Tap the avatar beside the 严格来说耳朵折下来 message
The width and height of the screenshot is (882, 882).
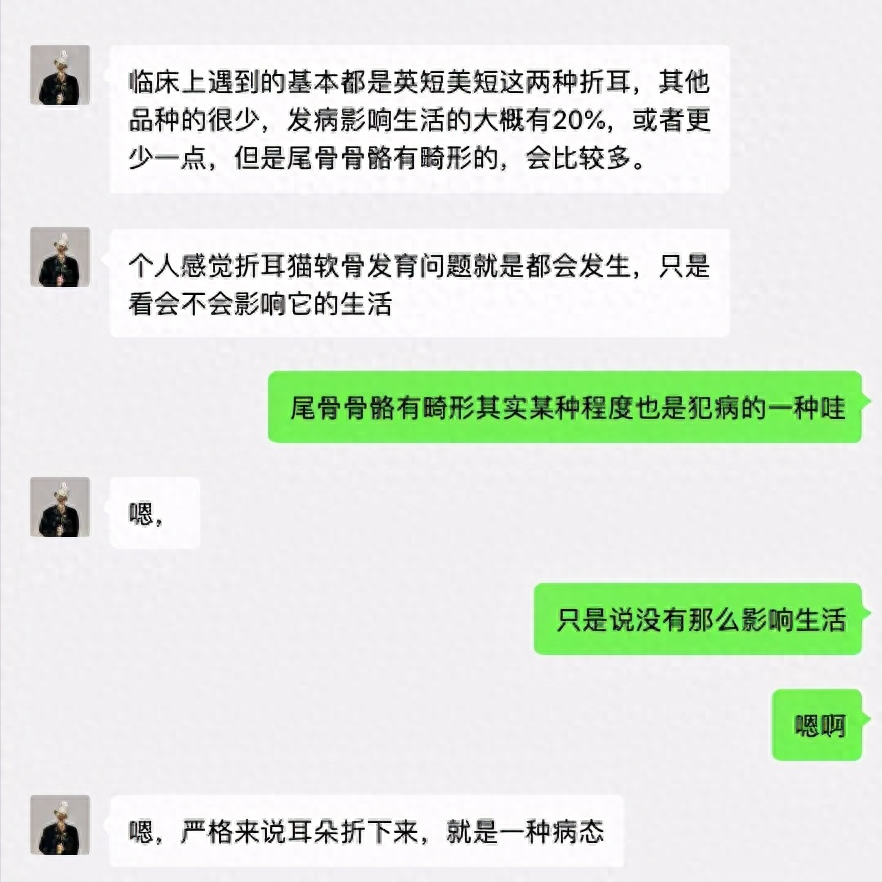point(60,825)
